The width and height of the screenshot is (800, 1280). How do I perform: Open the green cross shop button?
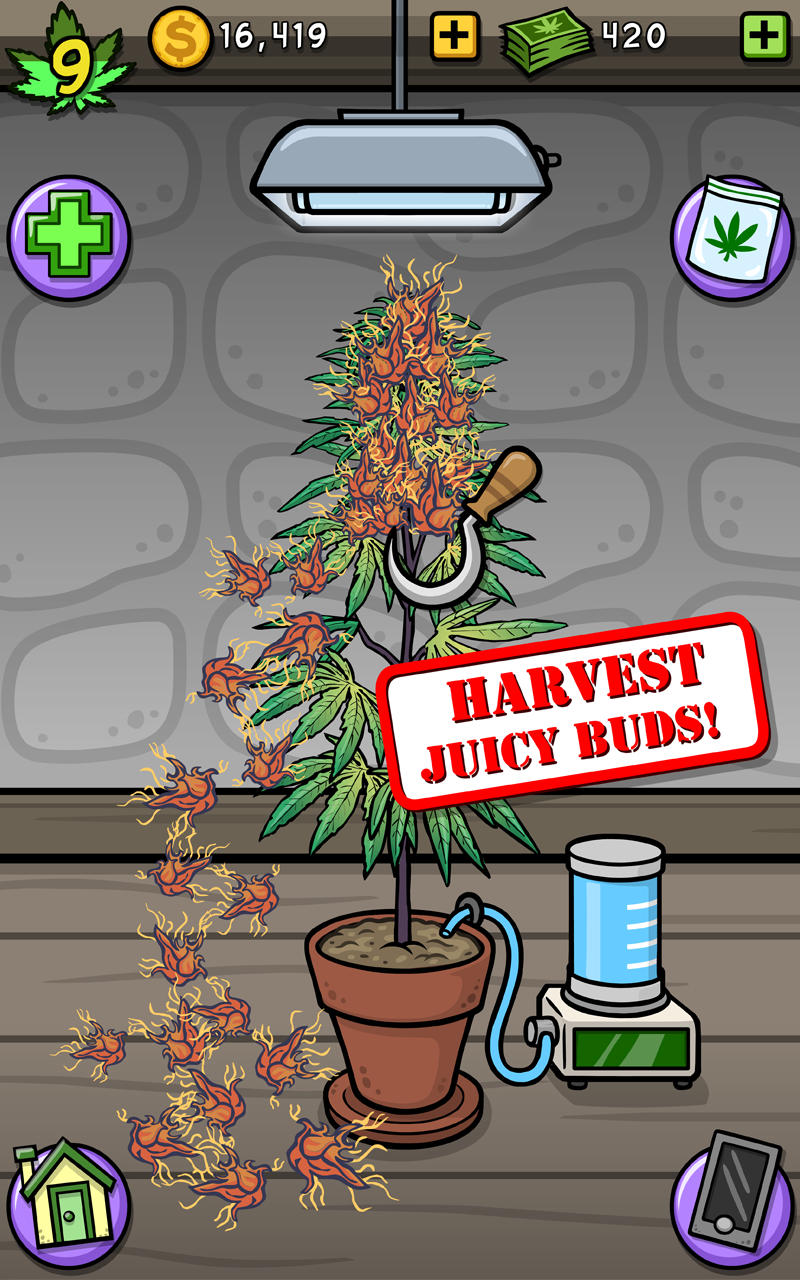point(69,238)
